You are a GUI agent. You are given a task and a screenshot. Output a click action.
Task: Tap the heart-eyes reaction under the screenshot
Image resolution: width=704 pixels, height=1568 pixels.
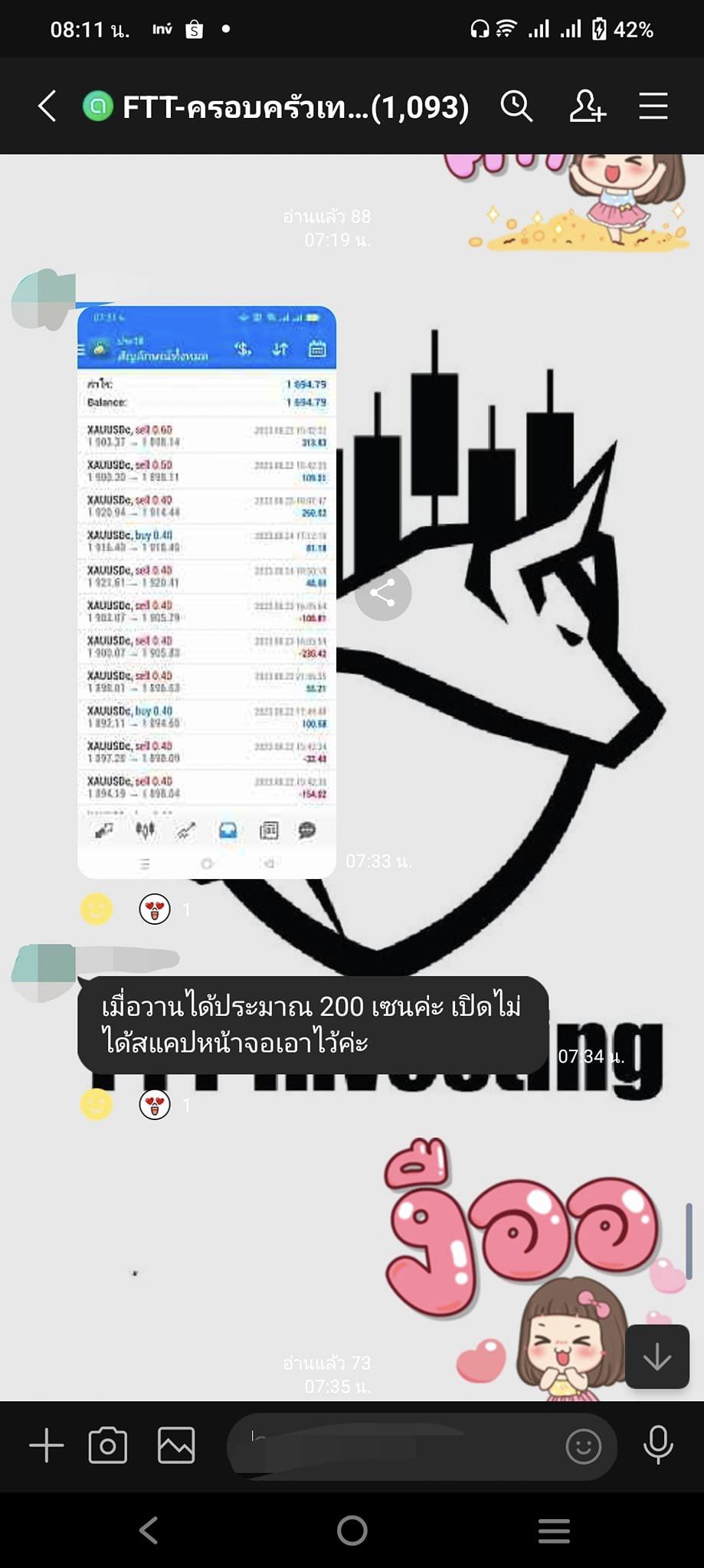tap(155, 910)
